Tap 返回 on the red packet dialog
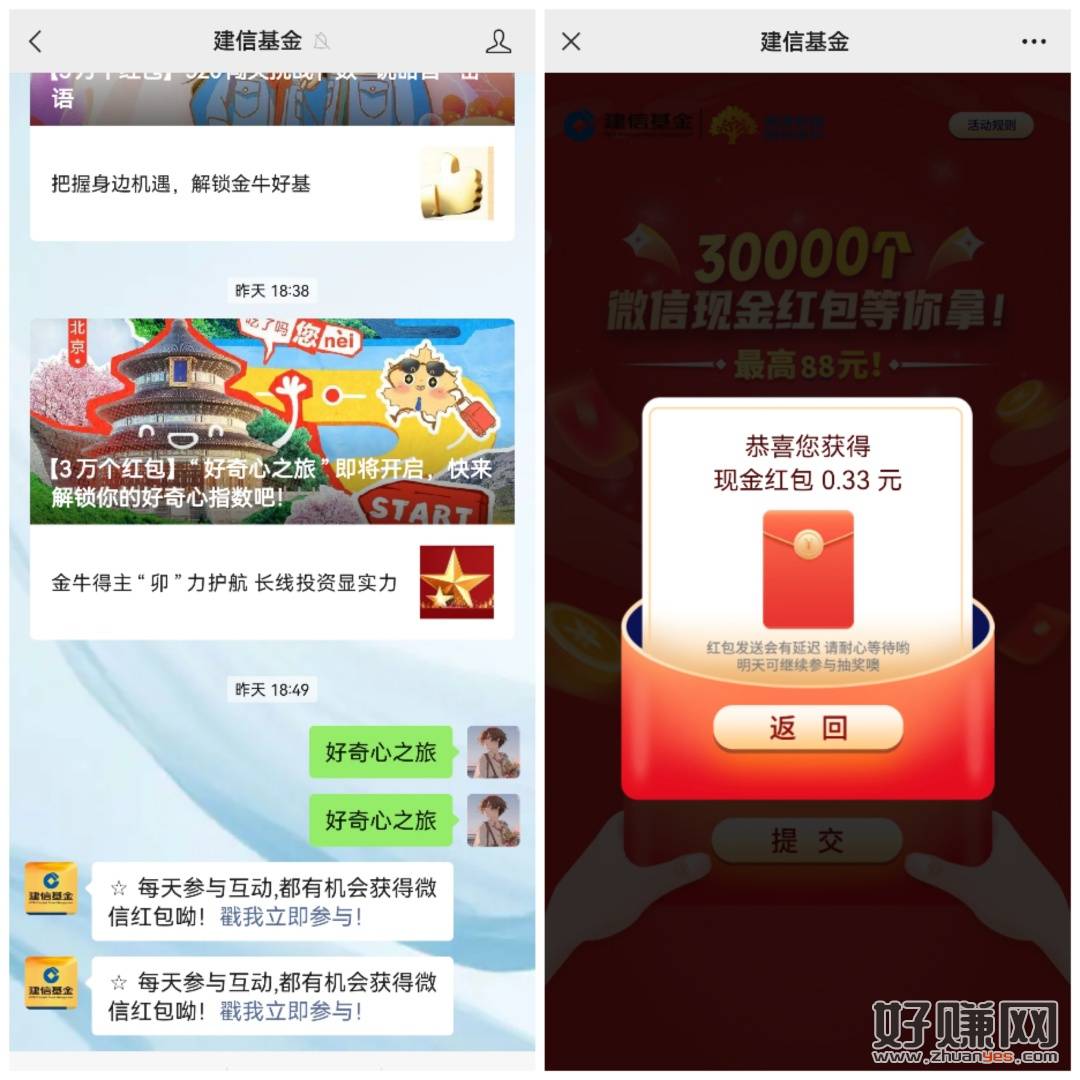 pyautogui.click(x=807, y=728)
